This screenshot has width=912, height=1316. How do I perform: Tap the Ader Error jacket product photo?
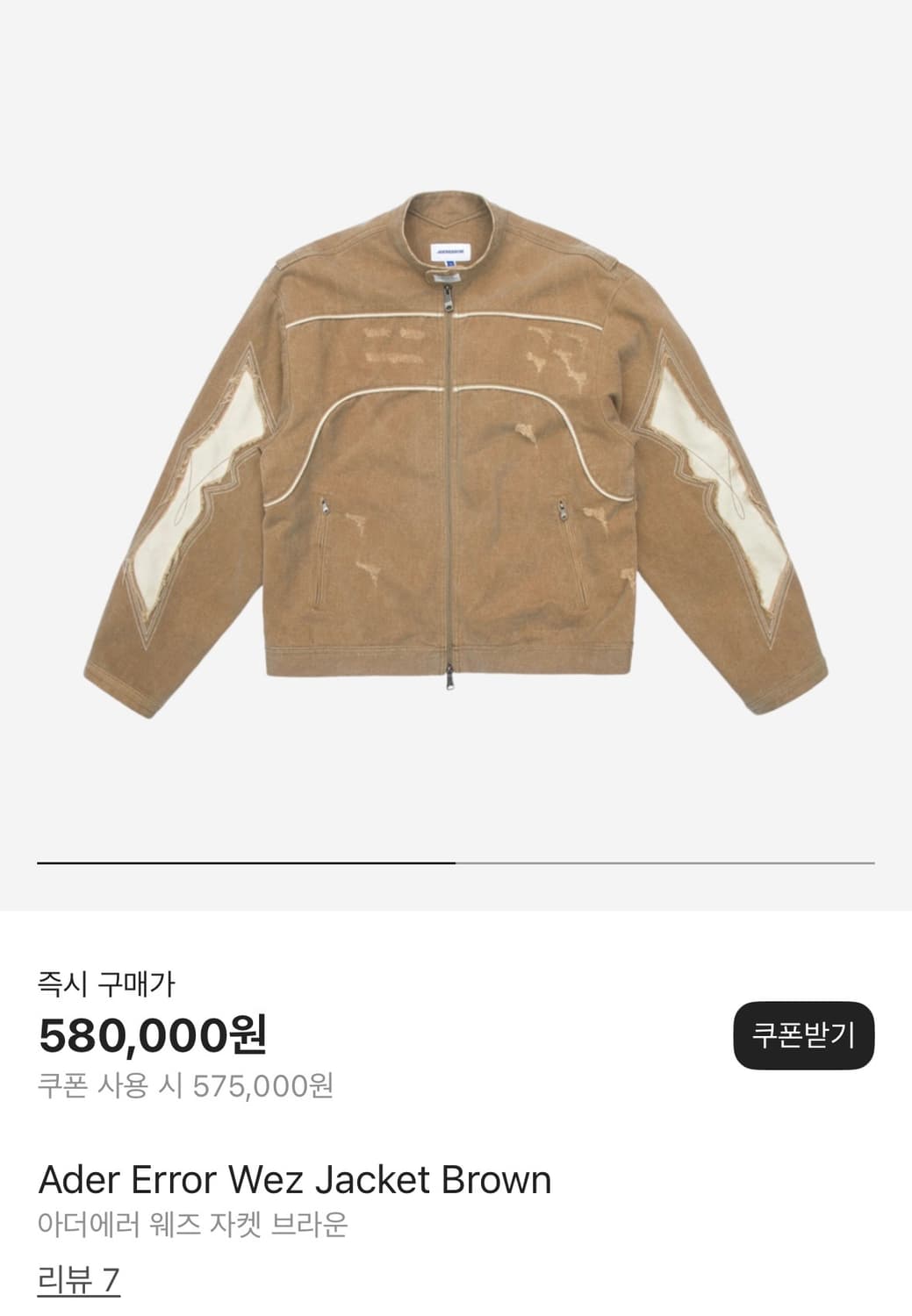(456, 456)
